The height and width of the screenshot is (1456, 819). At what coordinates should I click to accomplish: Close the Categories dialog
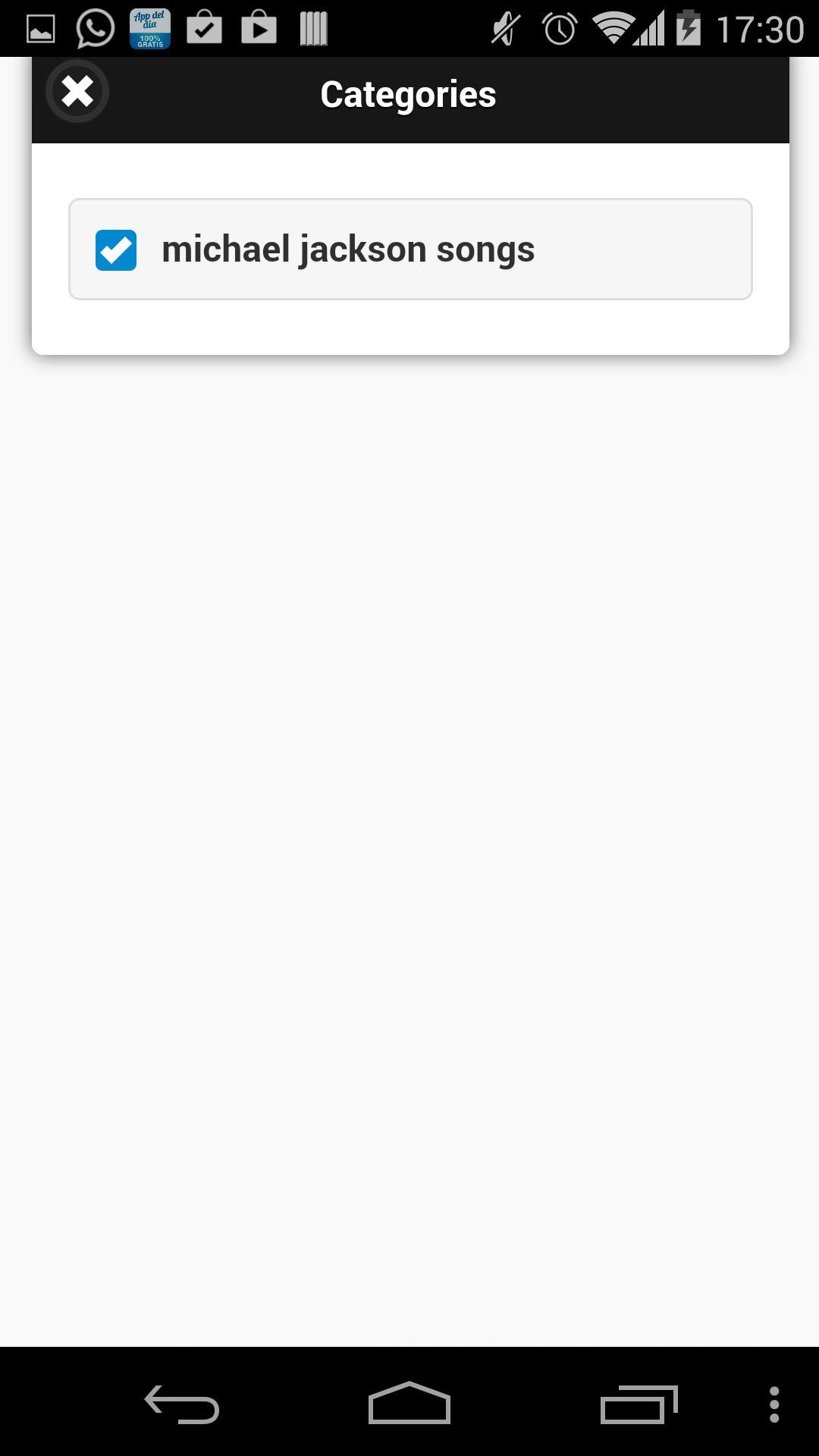click(77, 92)
